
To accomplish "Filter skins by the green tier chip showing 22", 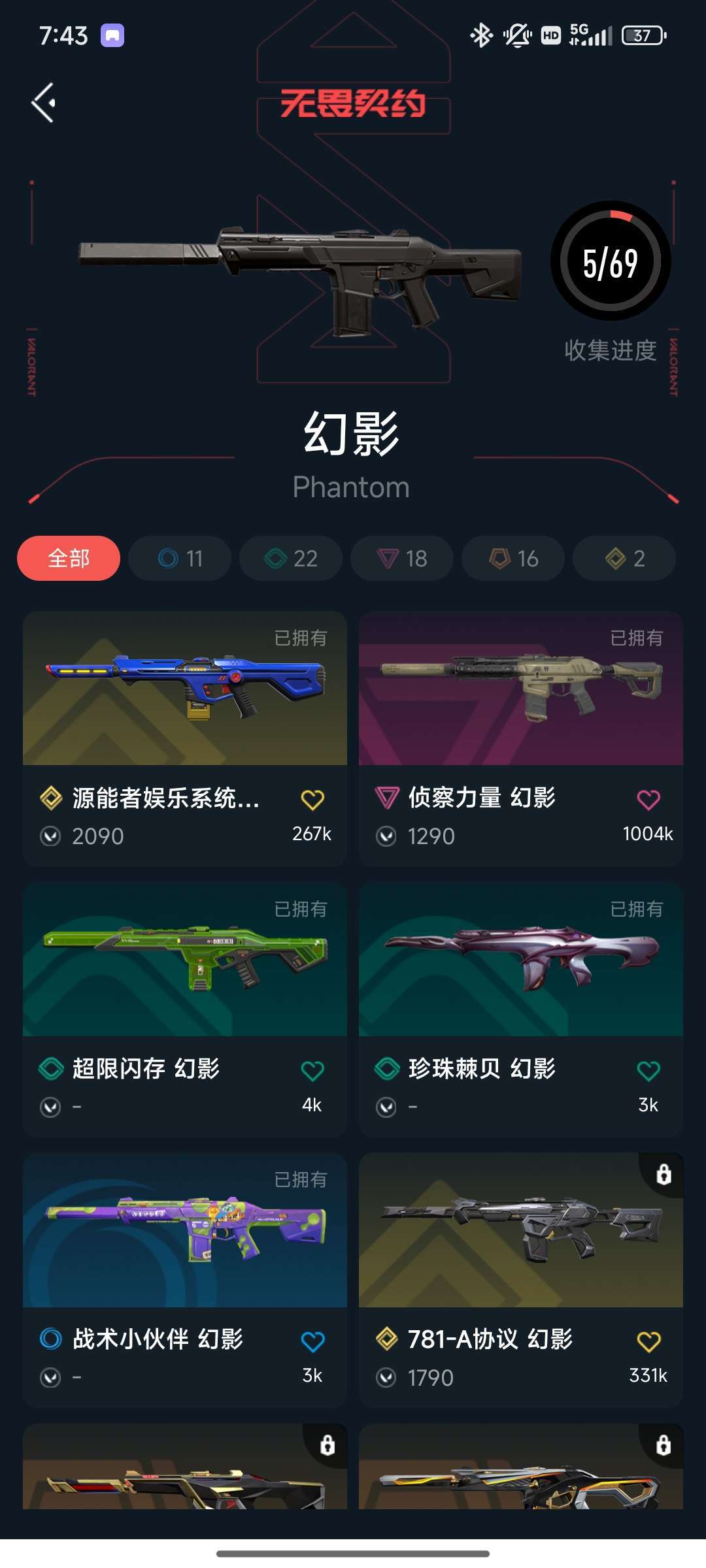I will point(291,559).
